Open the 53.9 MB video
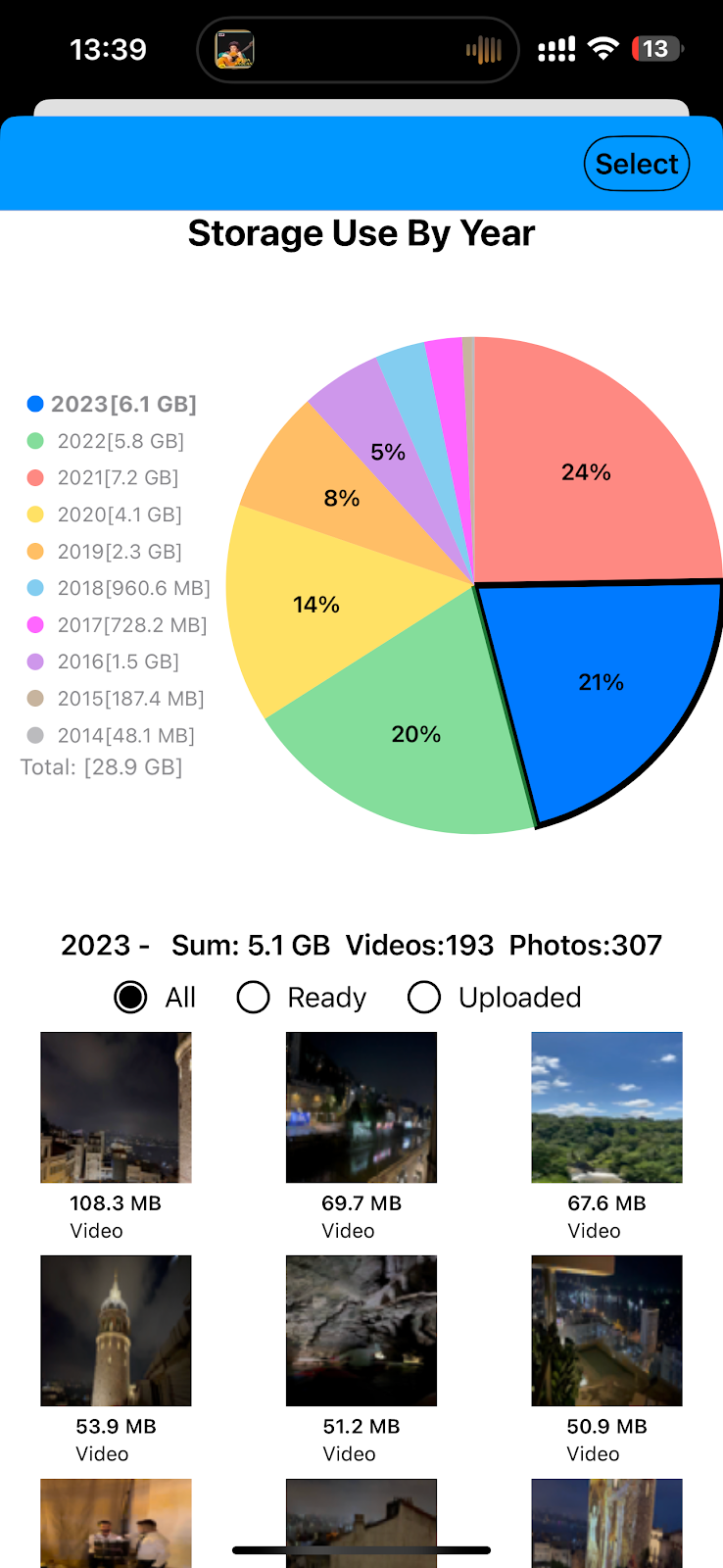 [x=116, y=1331]
